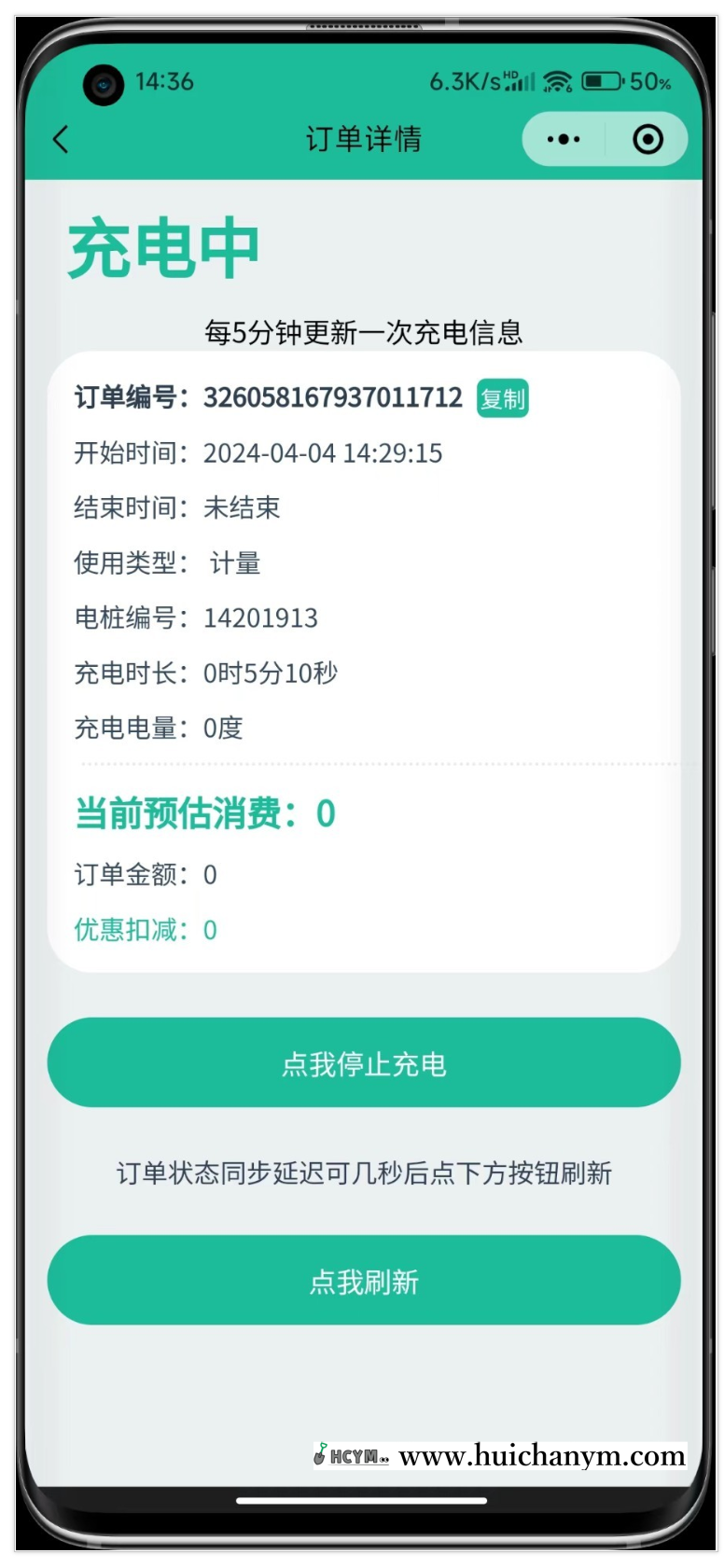Tap the 优惠扣减 discount deduction value
Screen dimensions: 724x1568
click(209, 930)
